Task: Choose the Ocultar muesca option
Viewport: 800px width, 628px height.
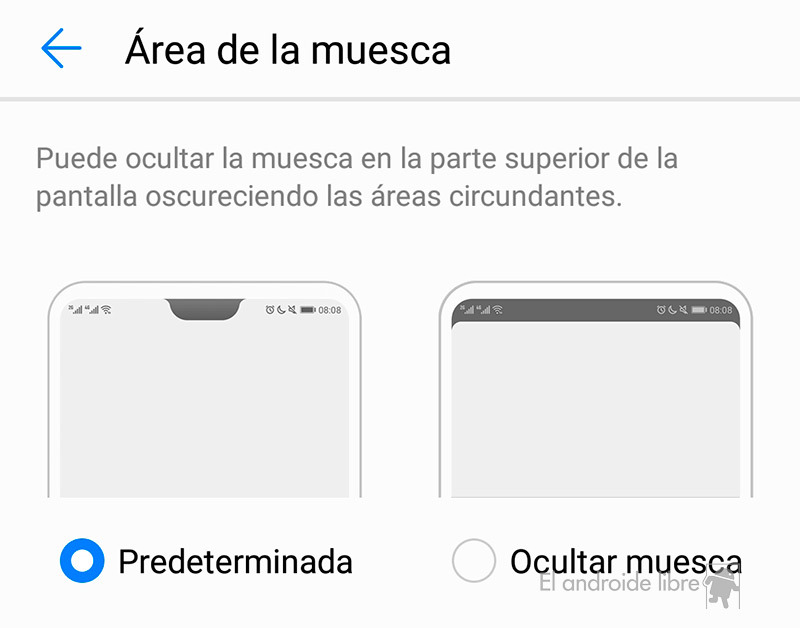Action: click(474, 561)
